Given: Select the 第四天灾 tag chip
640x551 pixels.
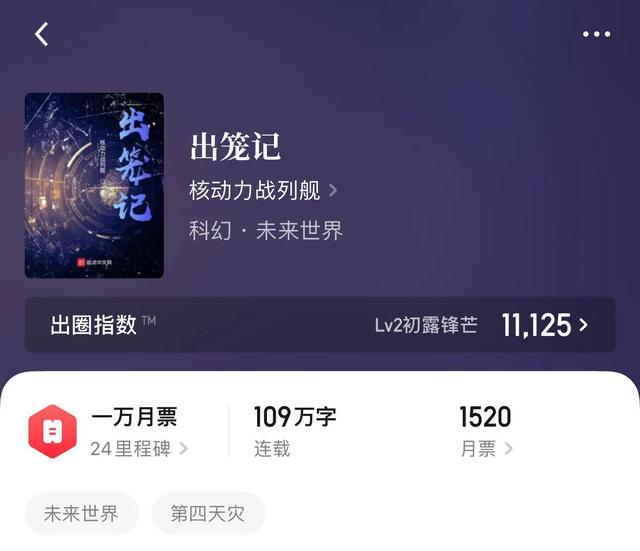Looking at the screenshot, I should (x=208, y=514).
